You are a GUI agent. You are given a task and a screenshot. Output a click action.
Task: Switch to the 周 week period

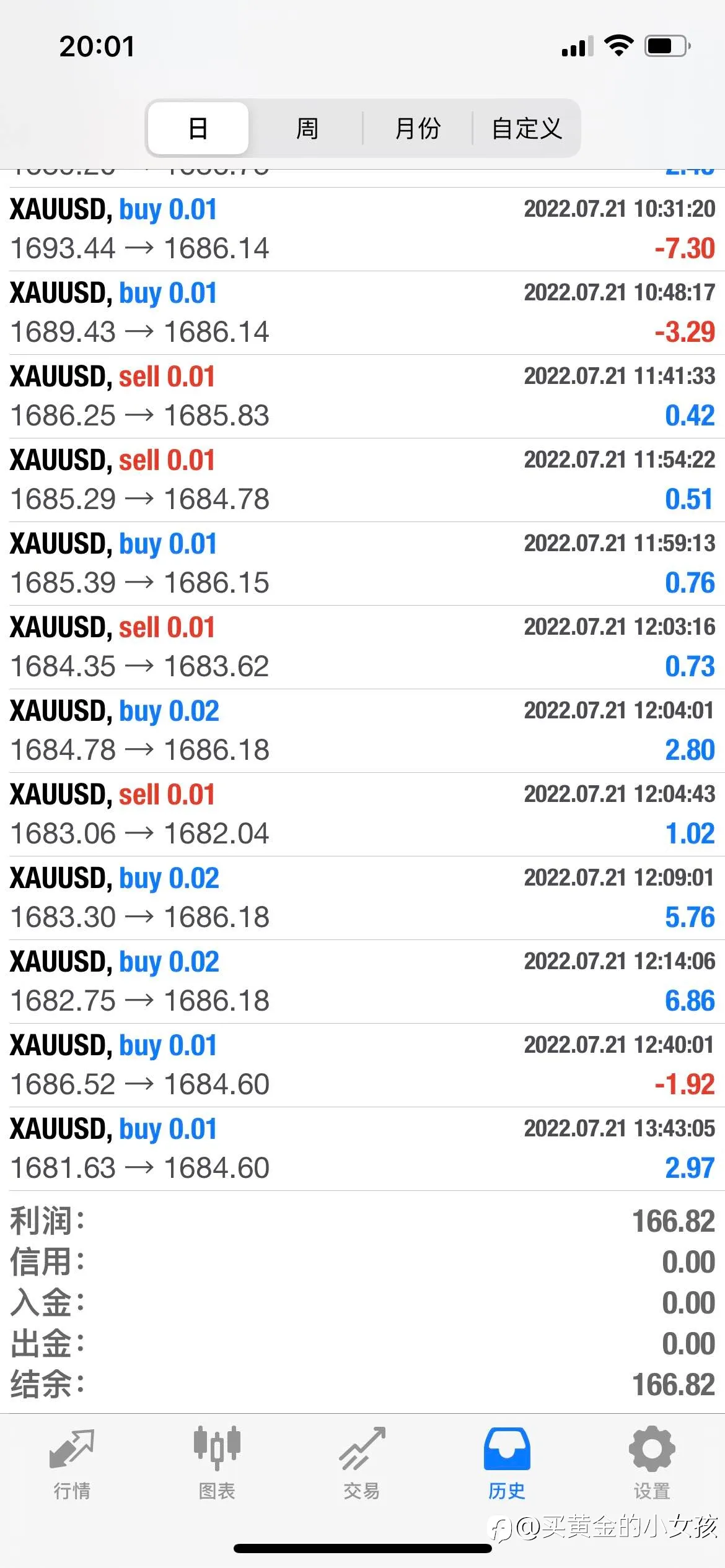coord(307,128)
